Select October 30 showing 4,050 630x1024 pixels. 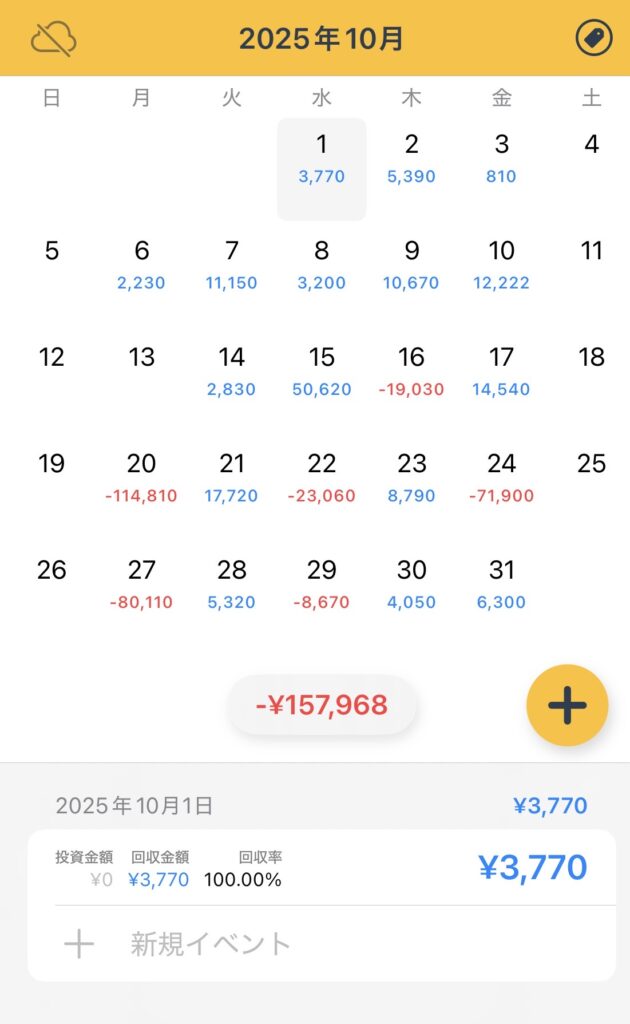411,585
